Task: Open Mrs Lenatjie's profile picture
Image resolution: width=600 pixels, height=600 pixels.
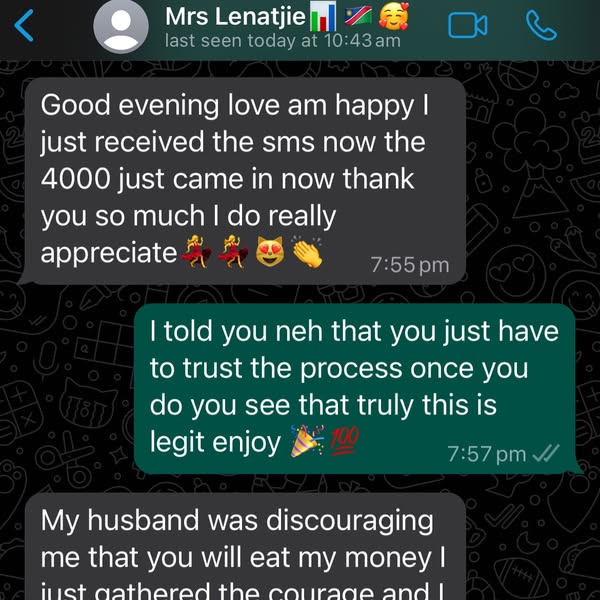Action: pos(121,27)
